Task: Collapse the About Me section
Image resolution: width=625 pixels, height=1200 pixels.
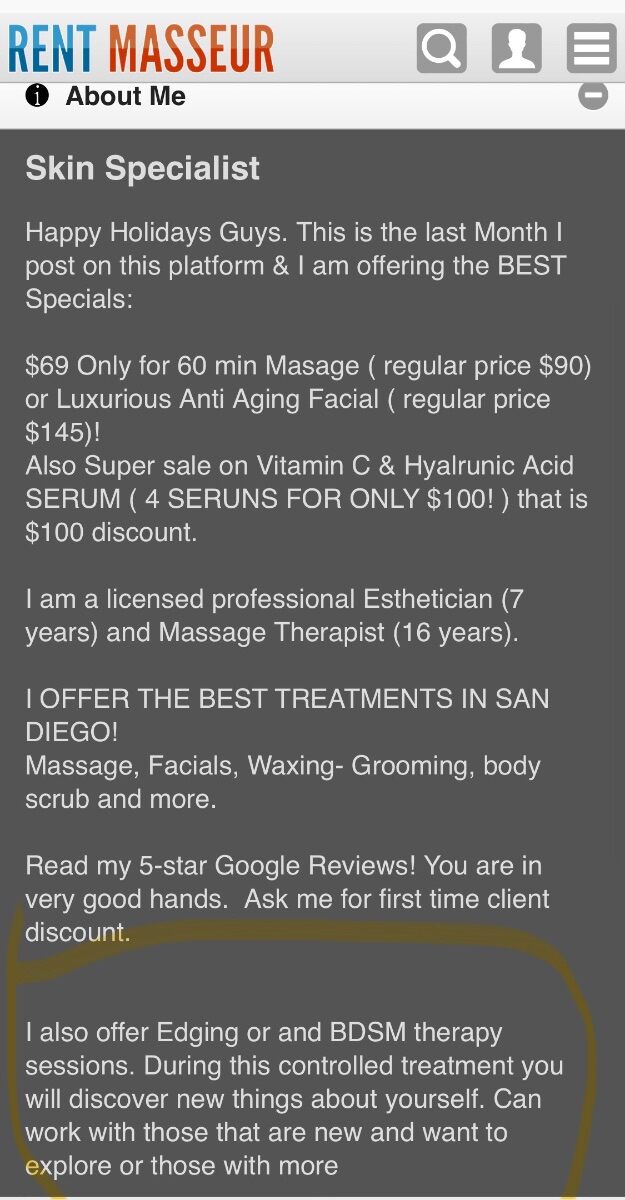Action: pyautogui.click(x=593, y=96)
